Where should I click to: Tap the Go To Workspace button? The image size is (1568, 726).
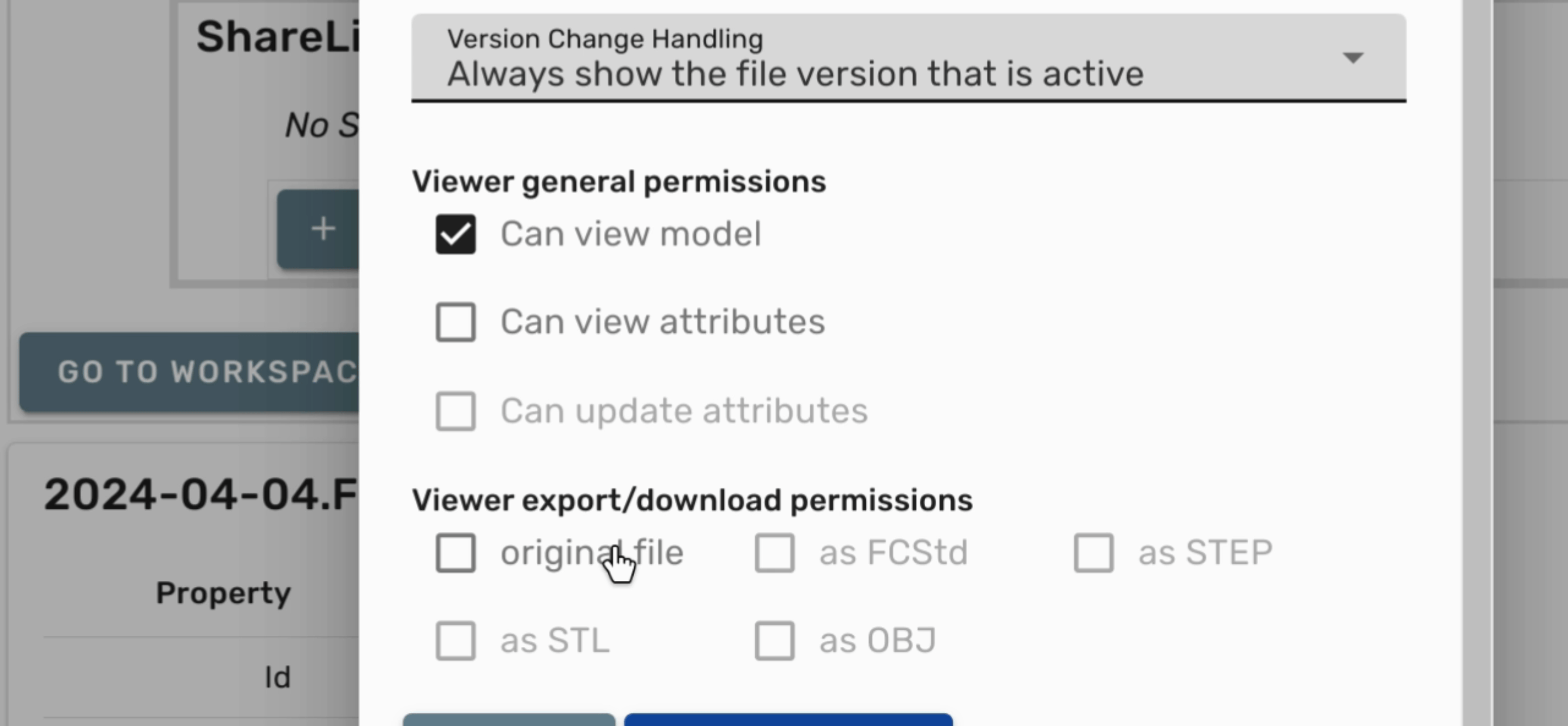[189, 372]
